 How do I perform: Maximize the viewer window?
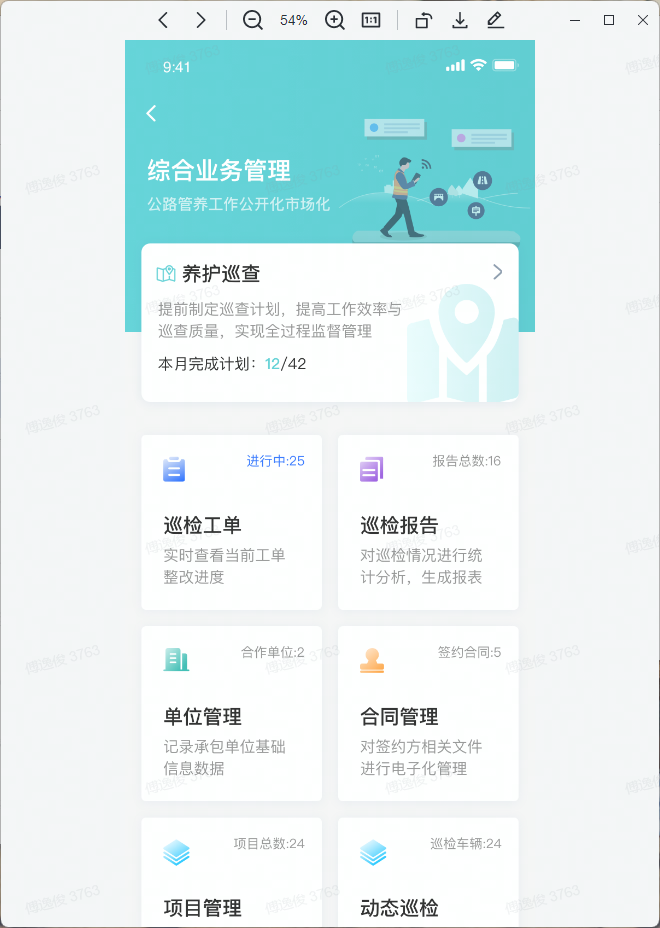point(609,20)
